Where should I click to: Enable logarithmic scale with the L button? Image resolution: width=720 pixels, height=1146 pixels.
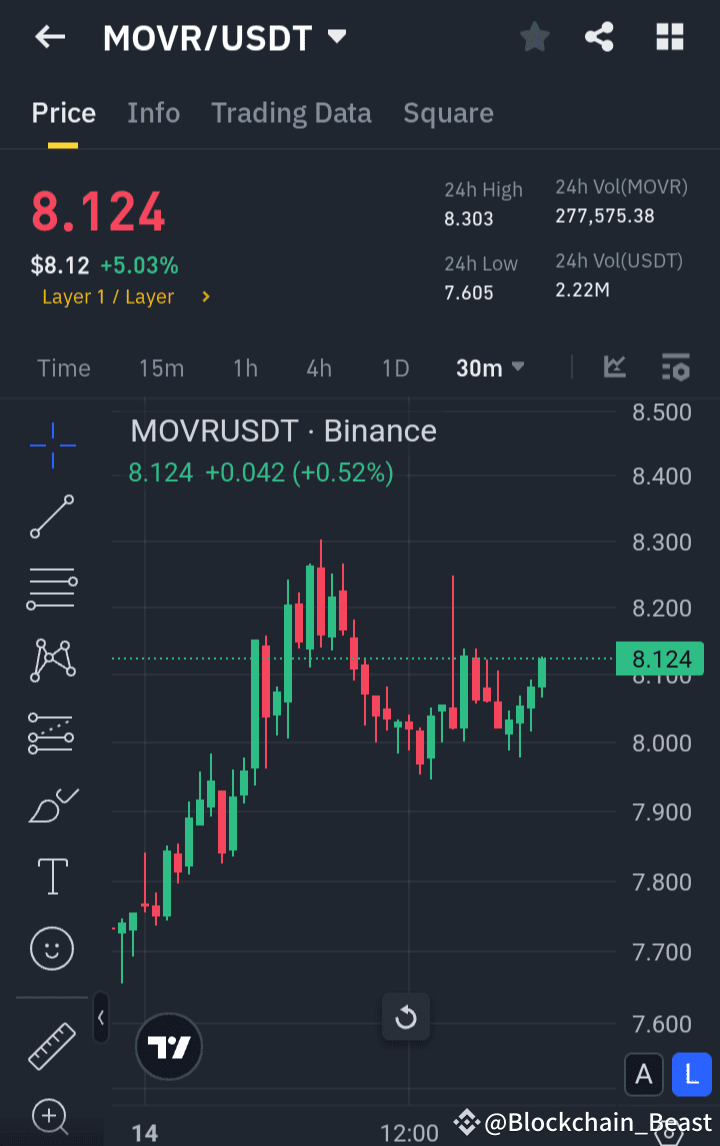click(692, 1075)
